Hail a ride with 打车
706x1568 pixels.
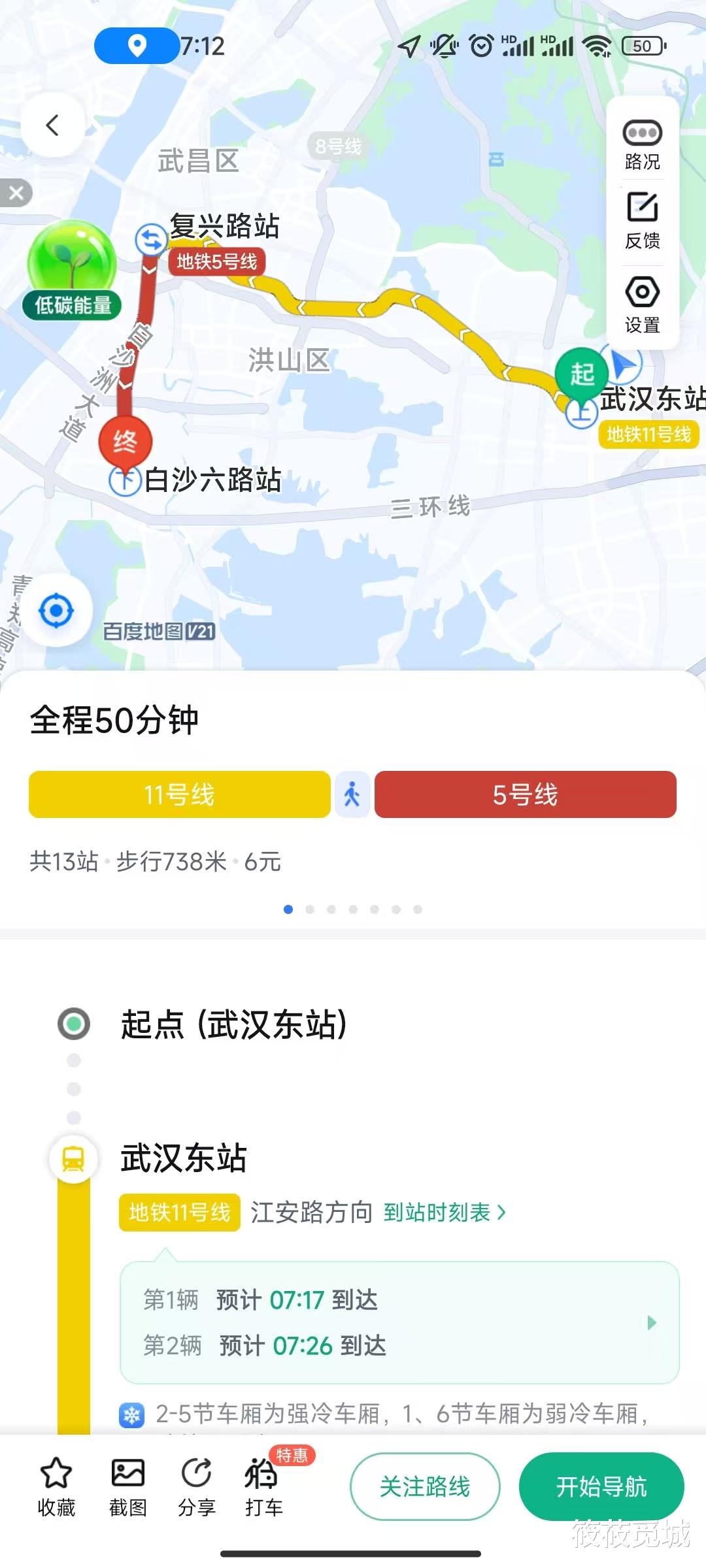point(263,1487)
